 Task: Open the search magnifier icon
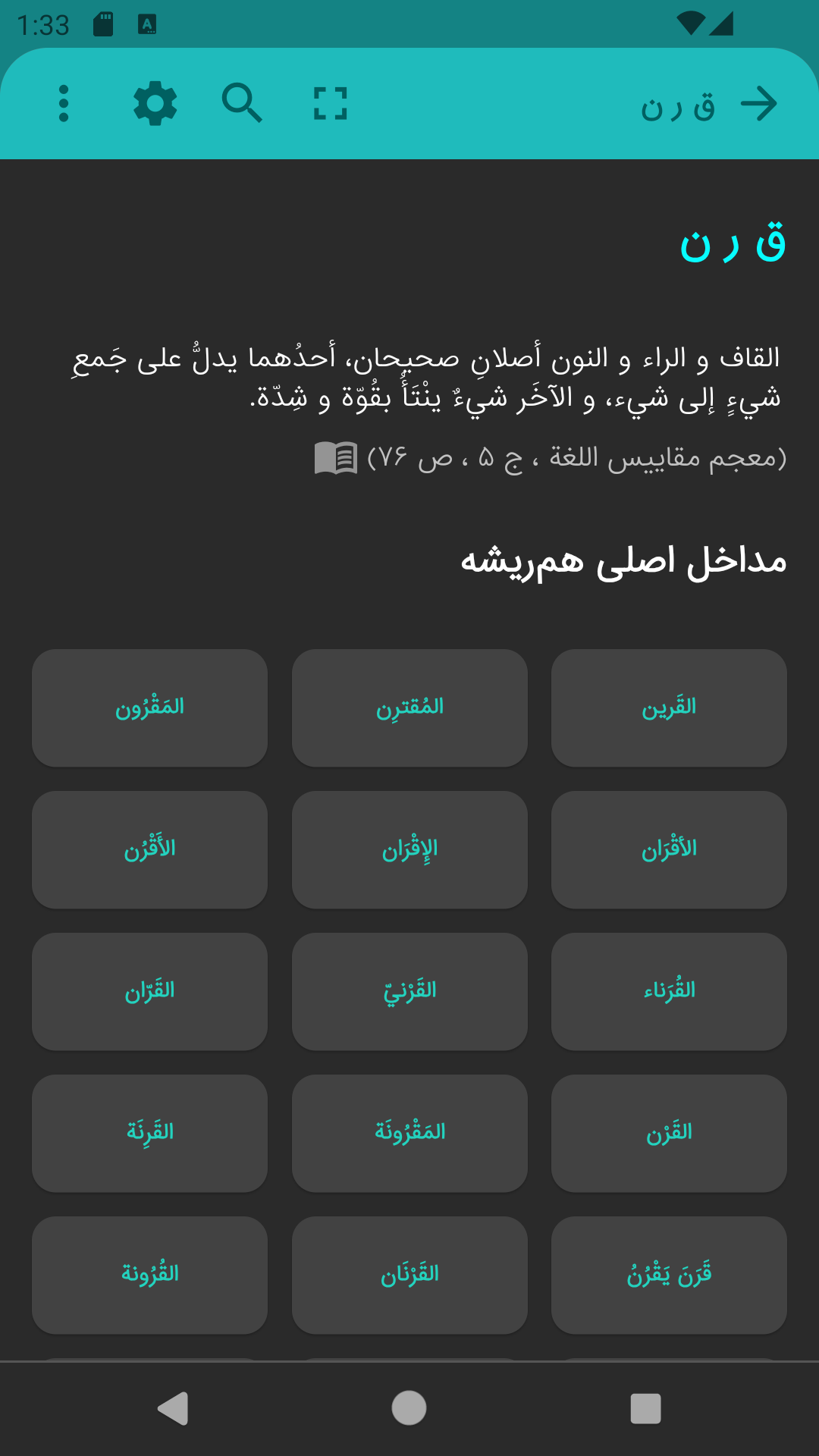241,104
